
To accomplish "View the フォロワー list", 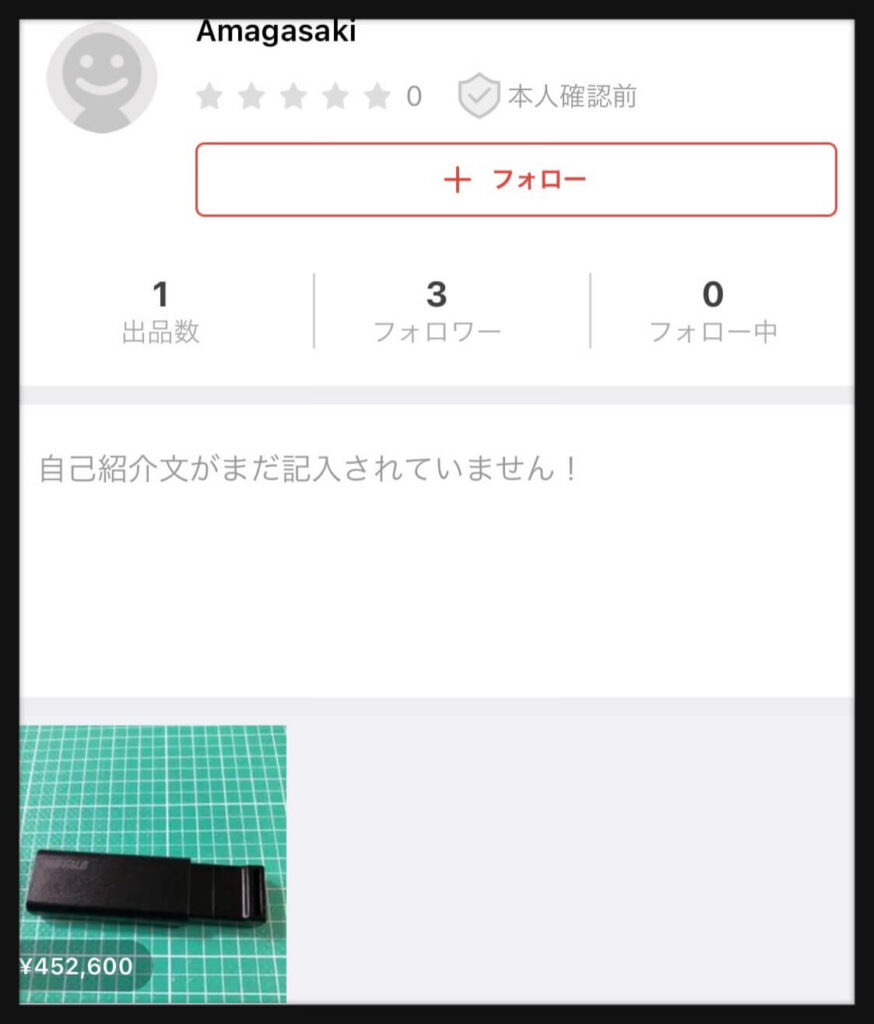I will [437, 311].
